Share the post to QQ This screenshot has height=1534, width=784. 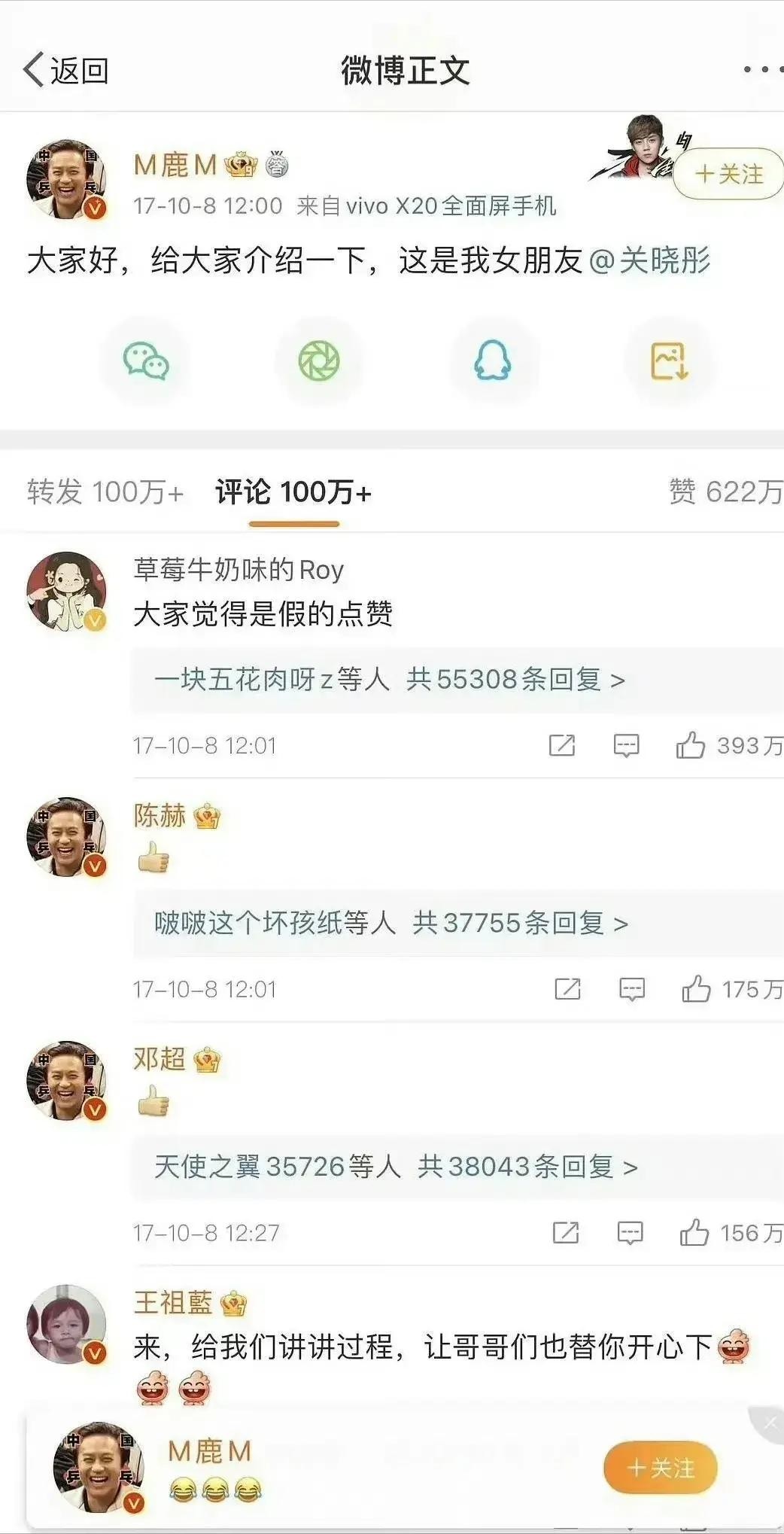[x=493, y=361]
